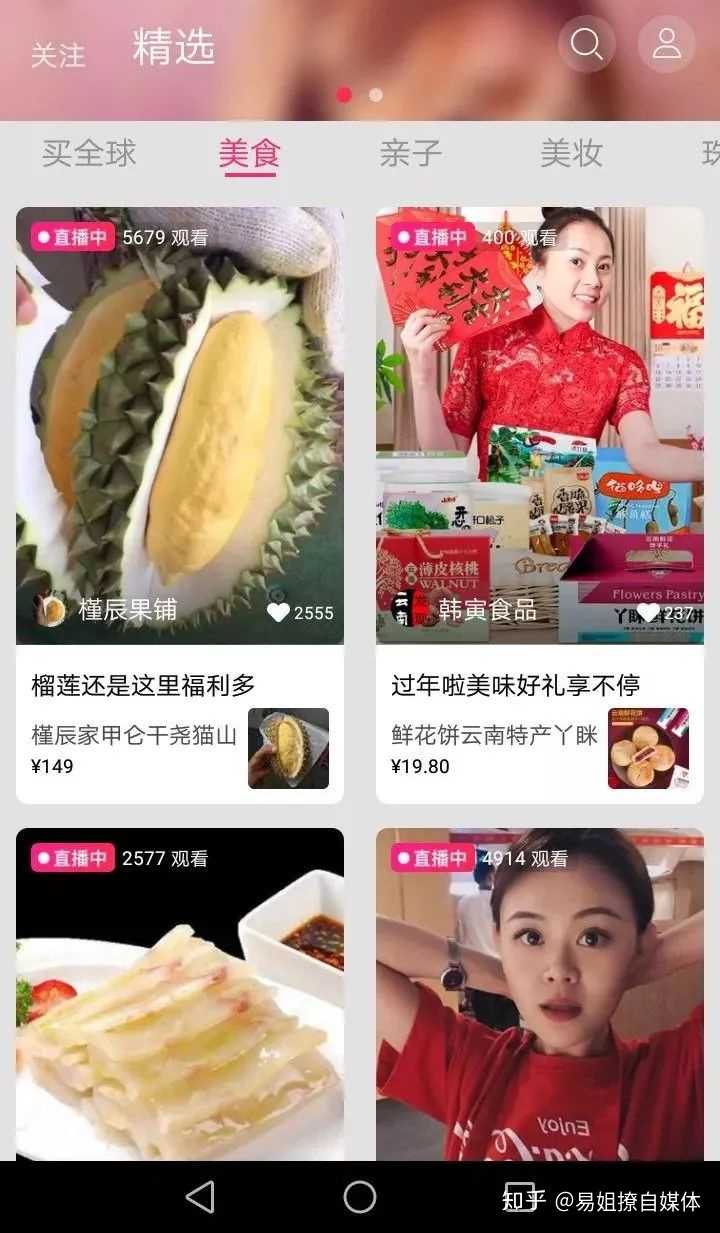Open the user profile icon
Viewport: 720px width, 1233px height.
point(666,44)
